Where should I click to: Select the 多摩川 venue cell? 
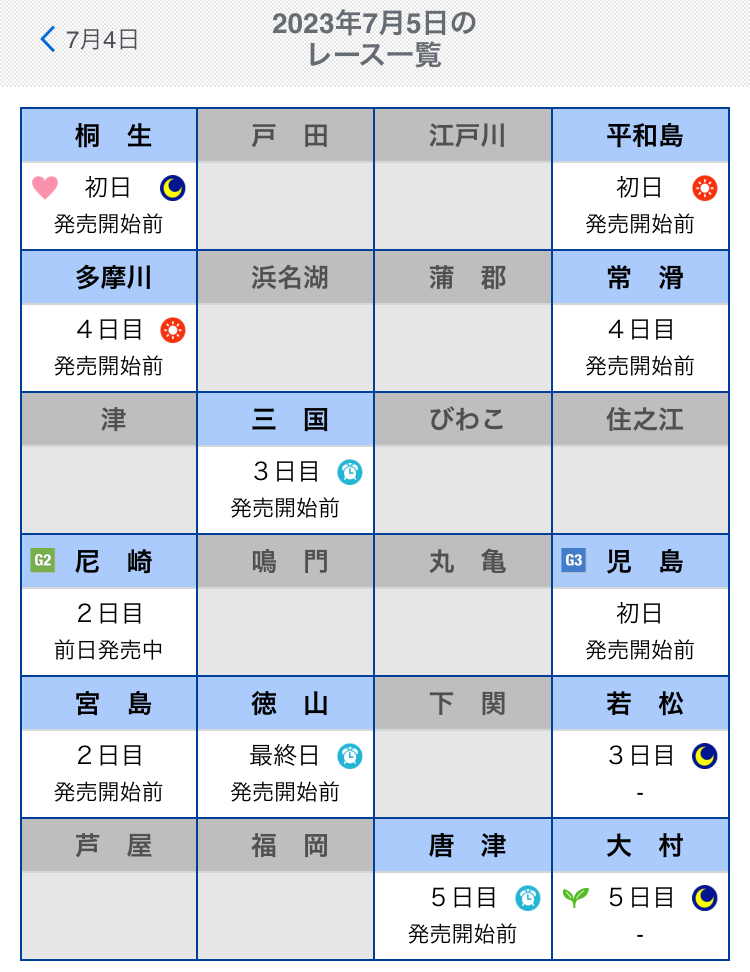pos(109,322)
